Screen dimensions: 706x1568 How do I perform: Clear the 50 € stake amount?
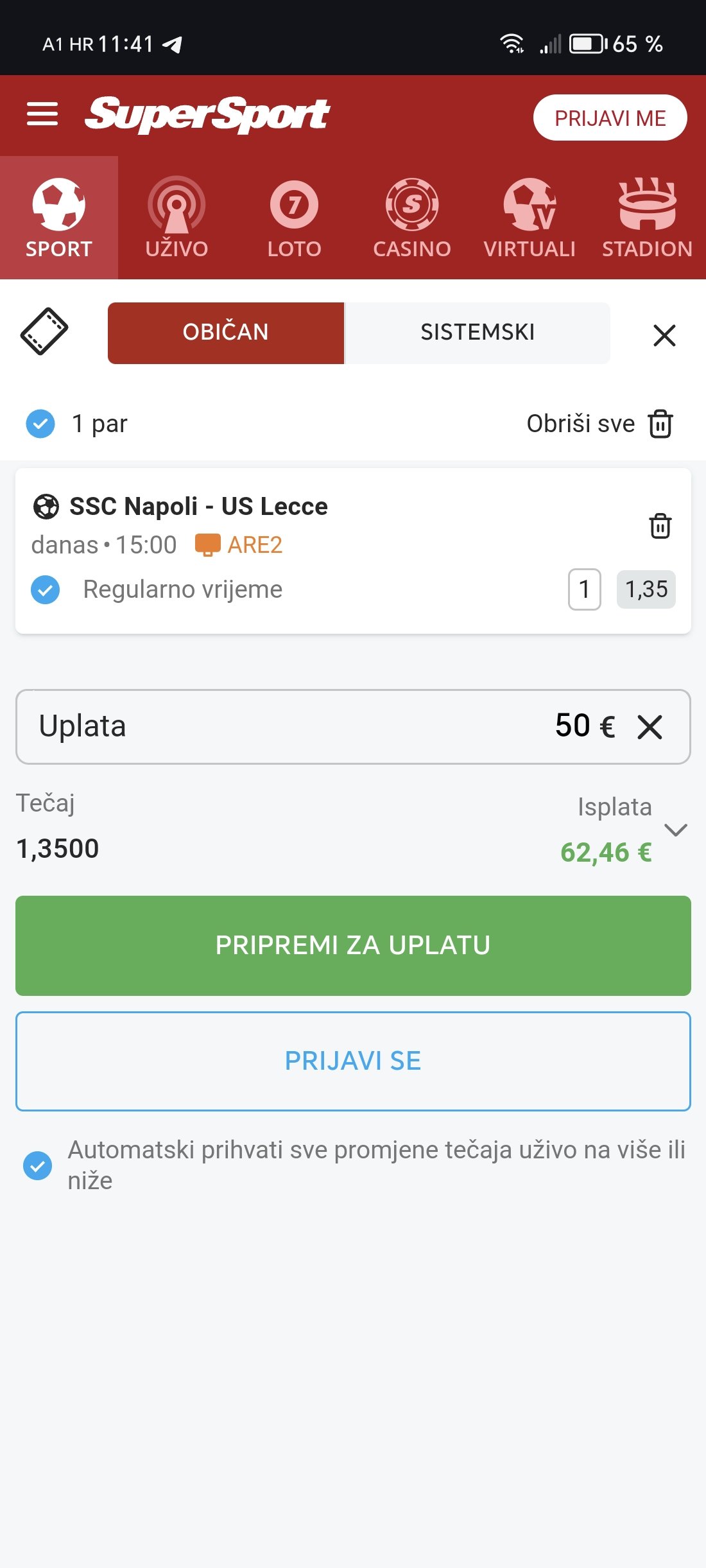point(650,727)
